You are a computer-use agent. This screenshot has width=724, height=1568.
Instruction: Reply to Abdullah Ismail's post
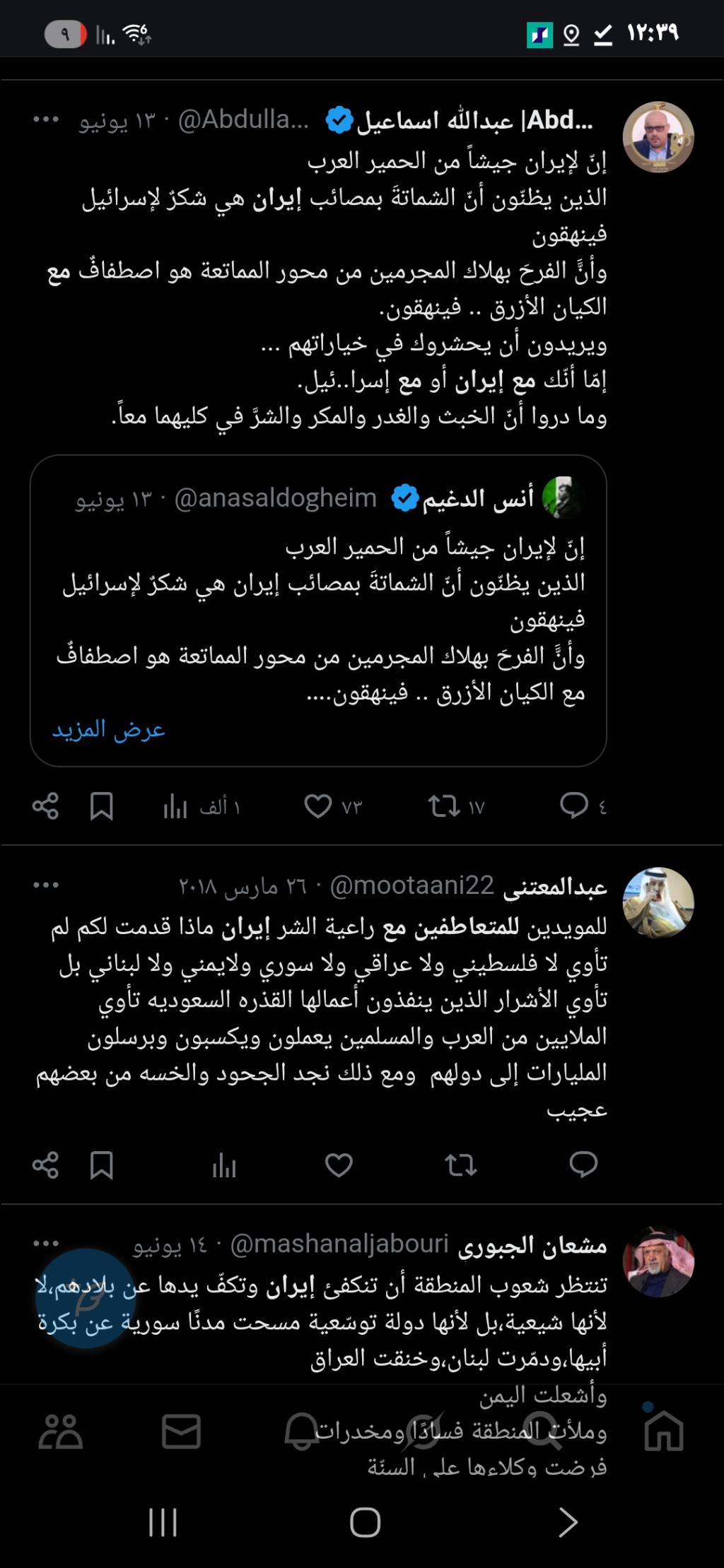(x=574, y=806)
